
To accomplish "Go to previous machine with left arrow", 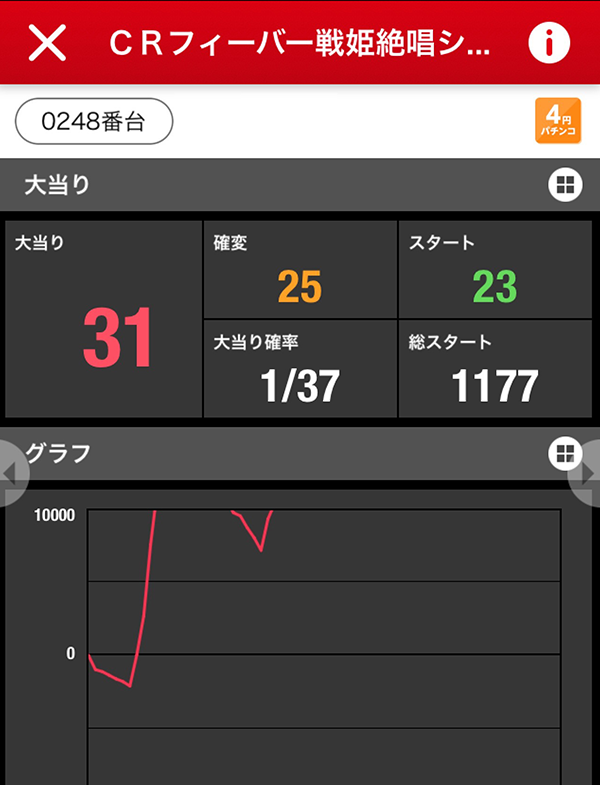I will click(10, 474).
